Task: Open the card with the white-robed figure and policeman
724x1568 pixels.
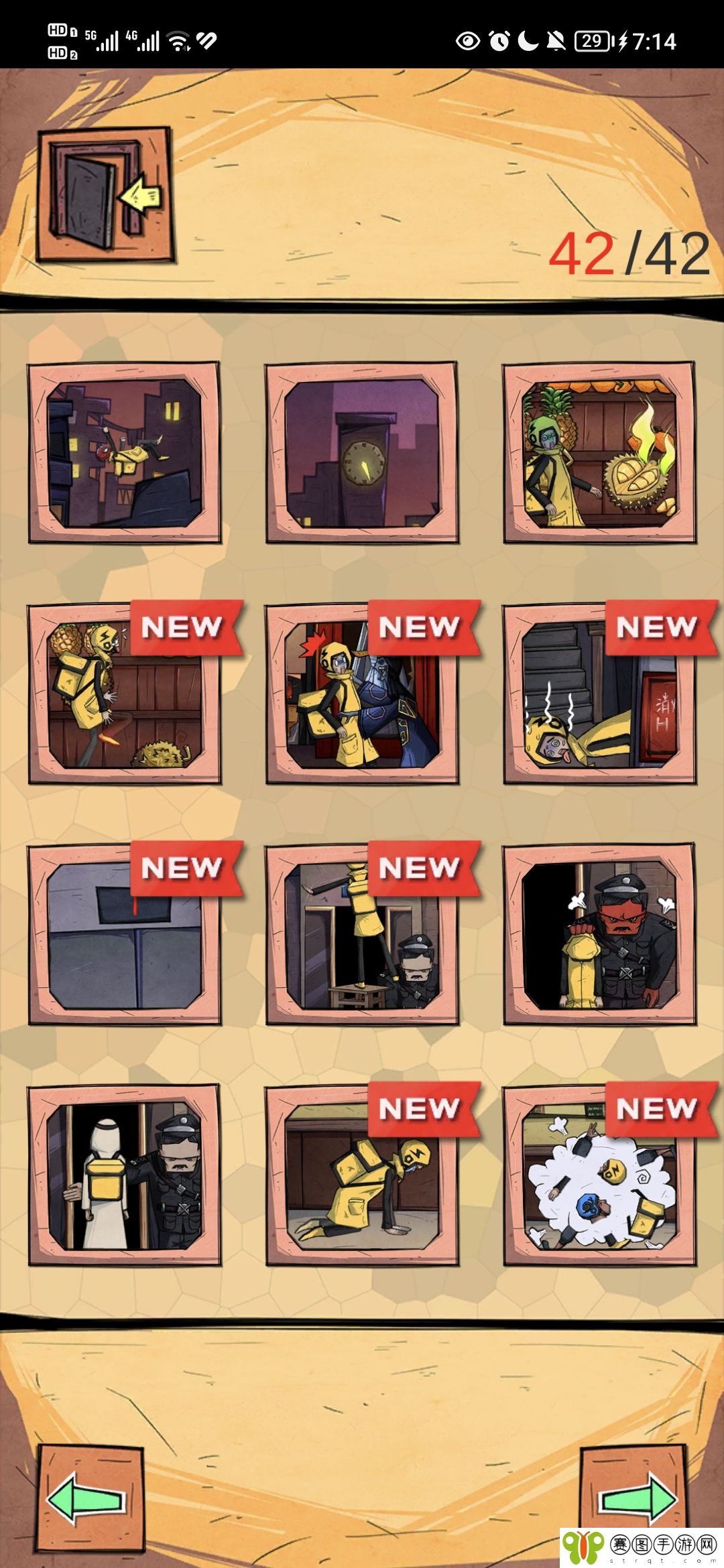Action: coord(125,1176)
